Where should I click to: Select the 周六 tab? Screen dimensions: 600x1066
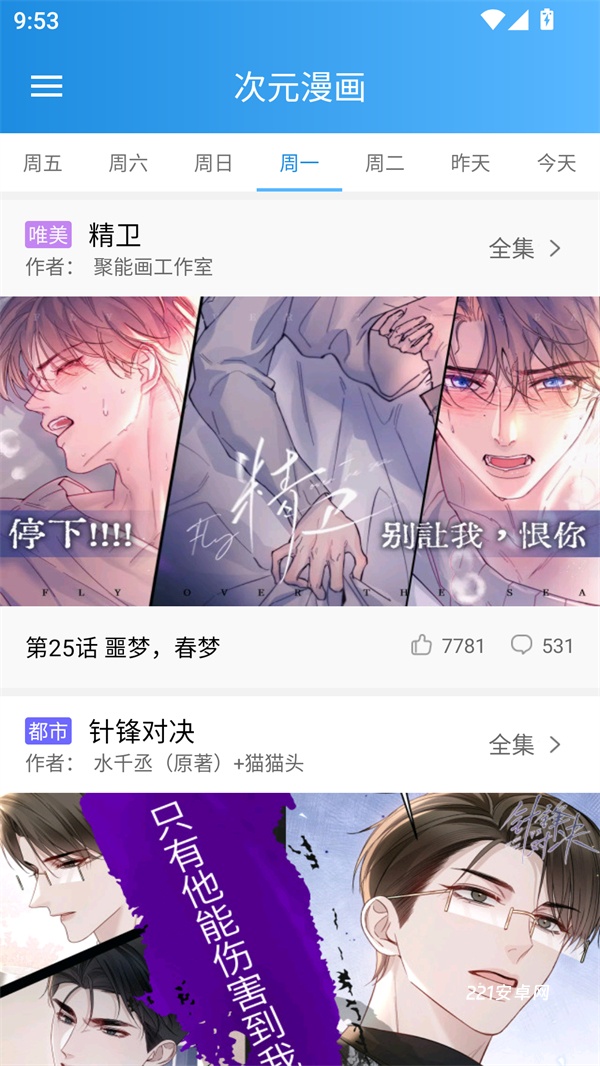128,163
